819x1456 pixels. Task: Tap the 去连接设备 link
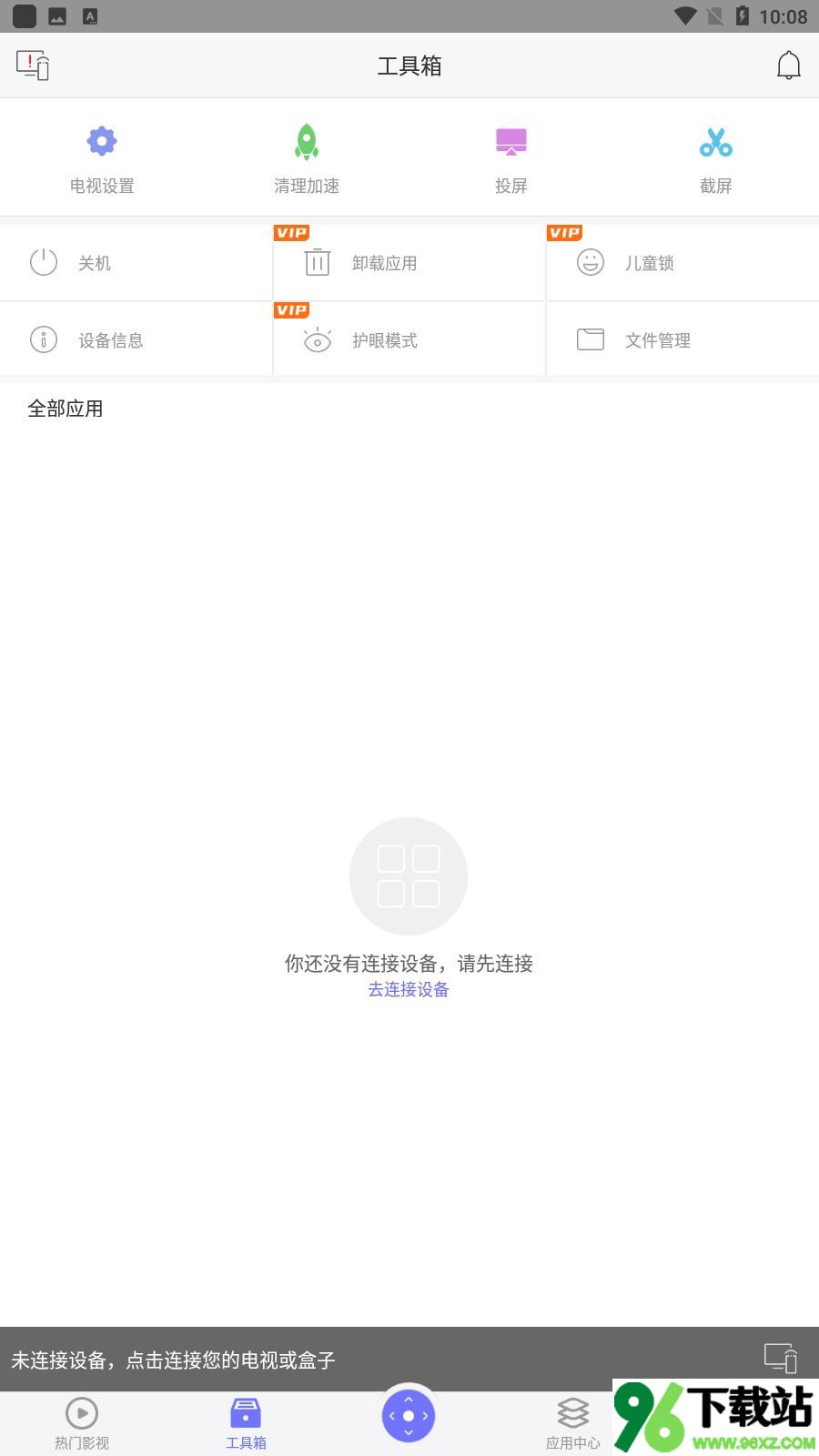(409, 989)
